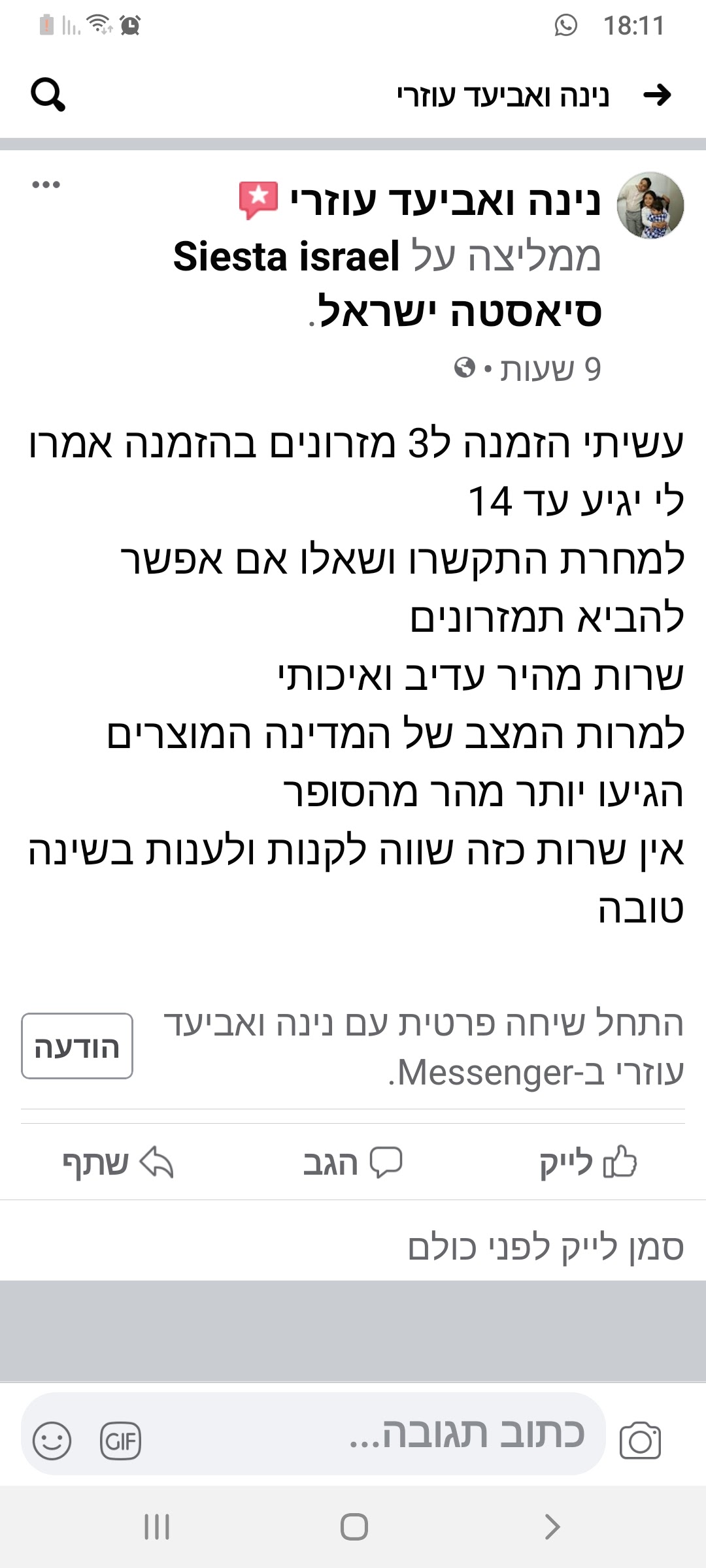
Task: Go back using the top arrow
Action: pos(657,95)
